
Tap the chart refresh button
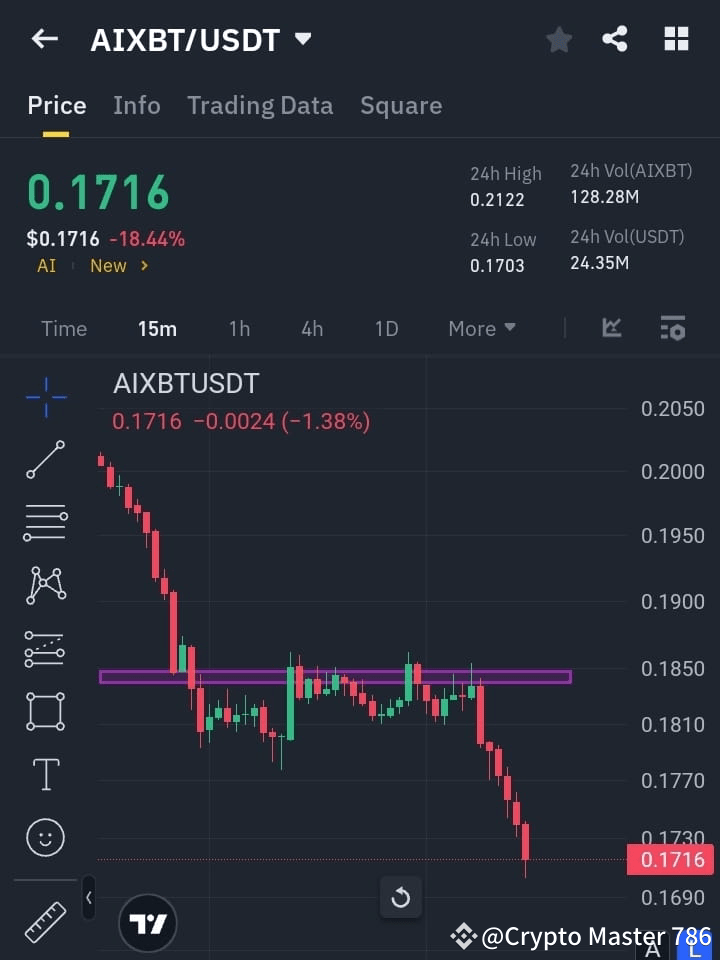coord(401,897)
